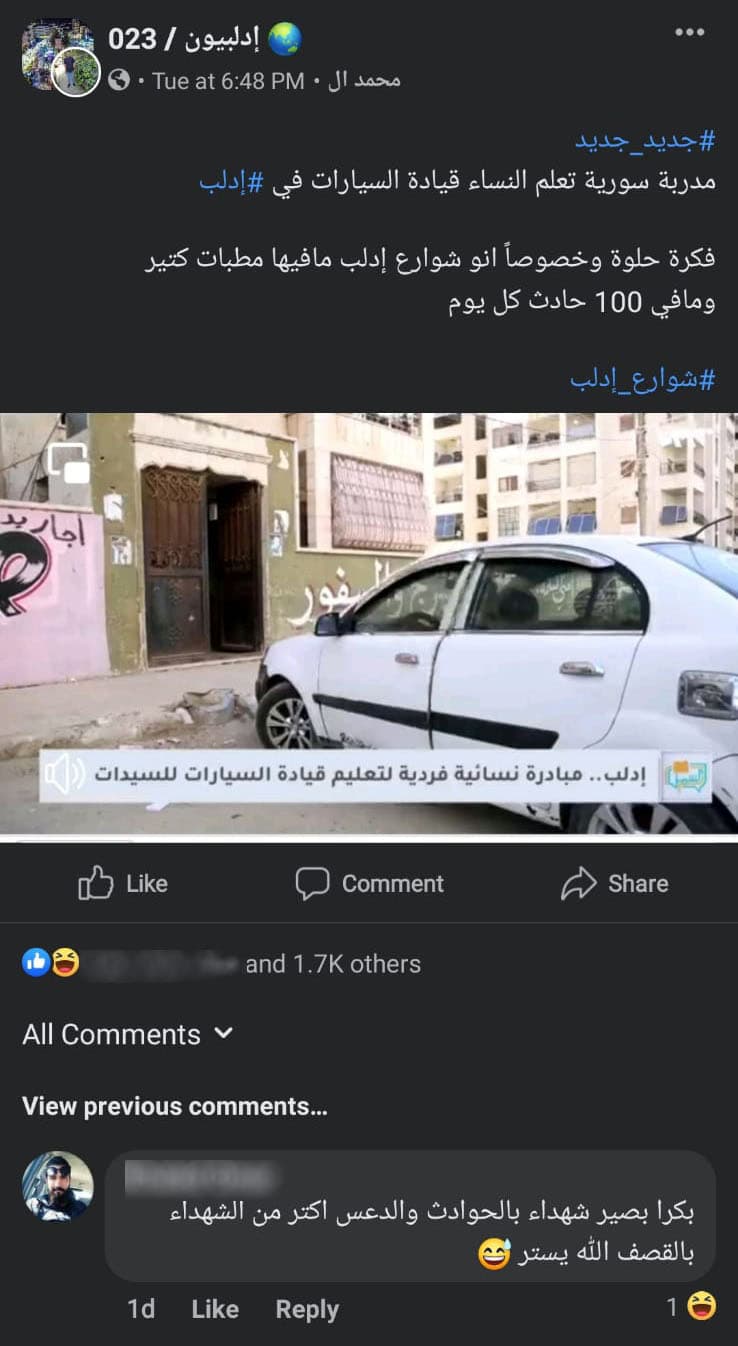Viewport: 738px width, 1346px height.
Task: Open the #جديد_جديد hashtag
Action: click(x=645, y=140)
